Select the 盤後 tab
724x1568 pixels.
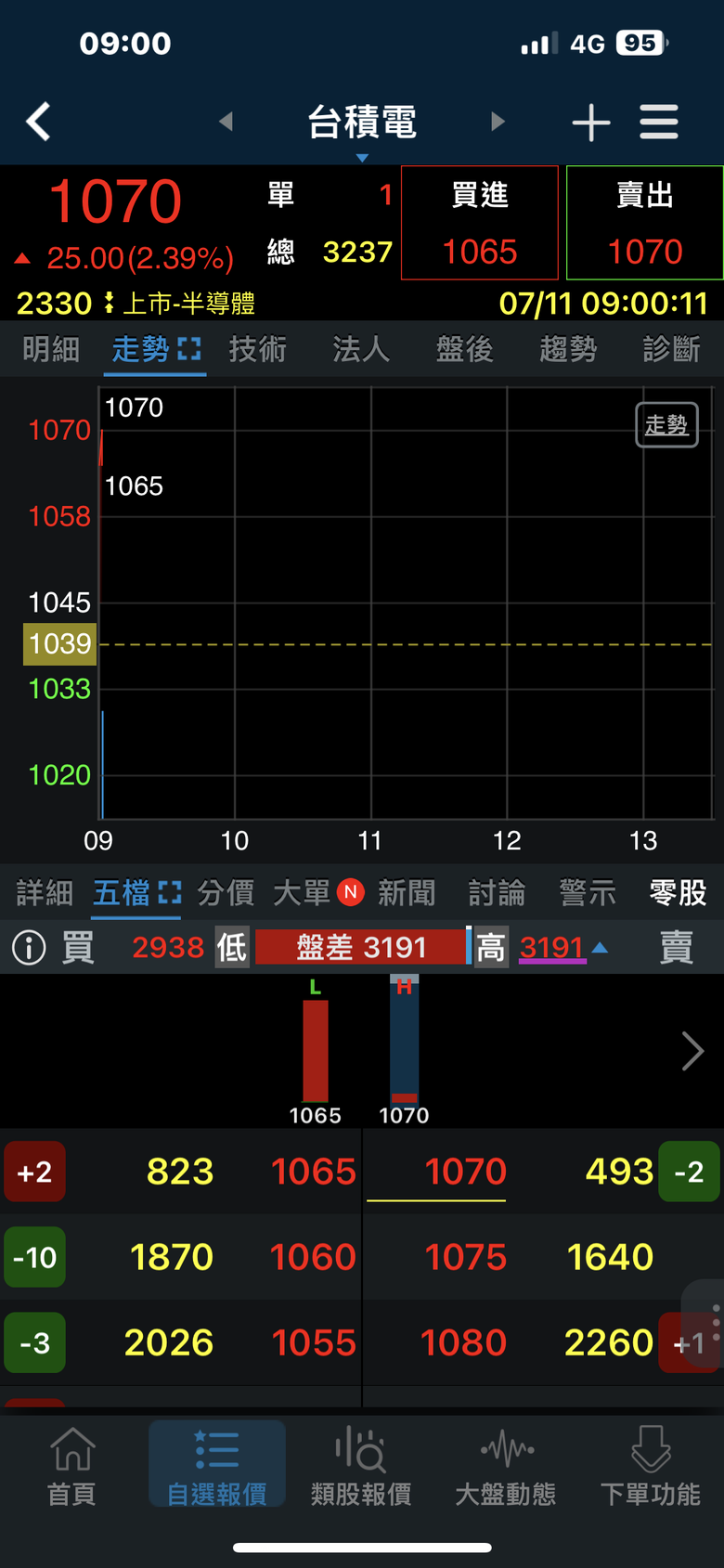(x=465, y=349)
